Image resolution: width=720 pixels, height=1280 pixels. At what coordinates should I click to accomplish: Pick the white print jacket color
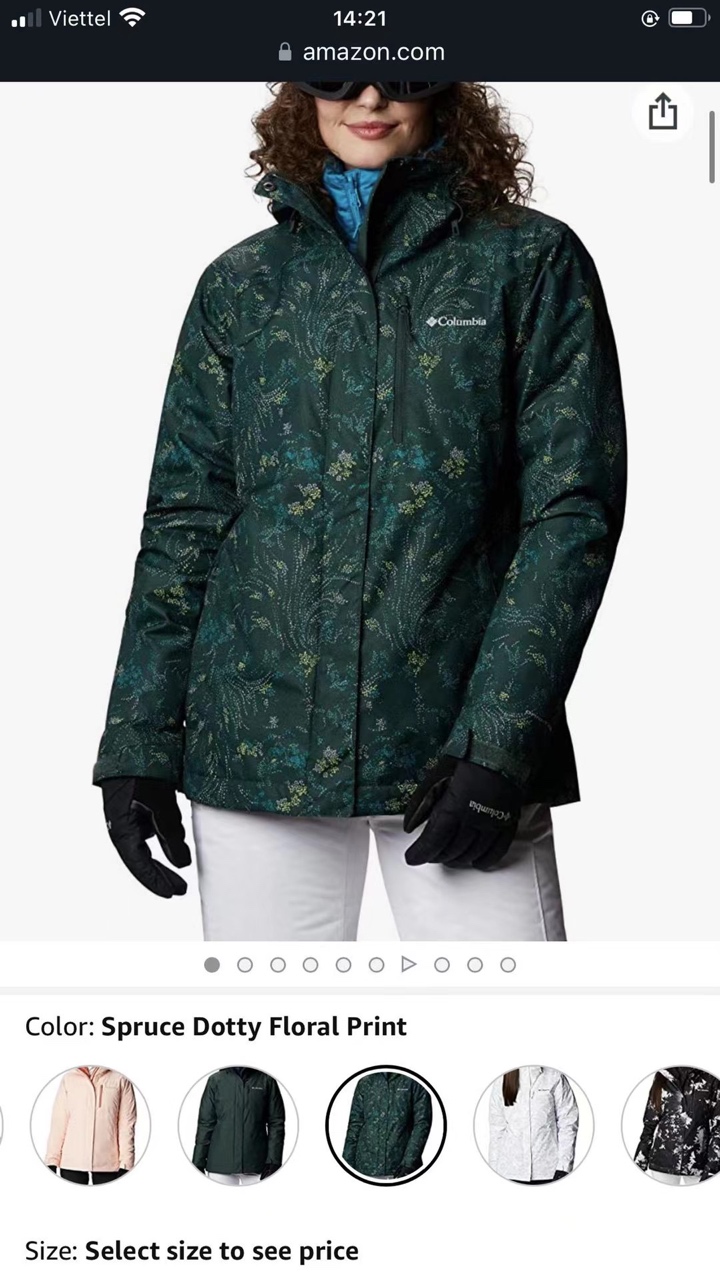coord(534,1125)
